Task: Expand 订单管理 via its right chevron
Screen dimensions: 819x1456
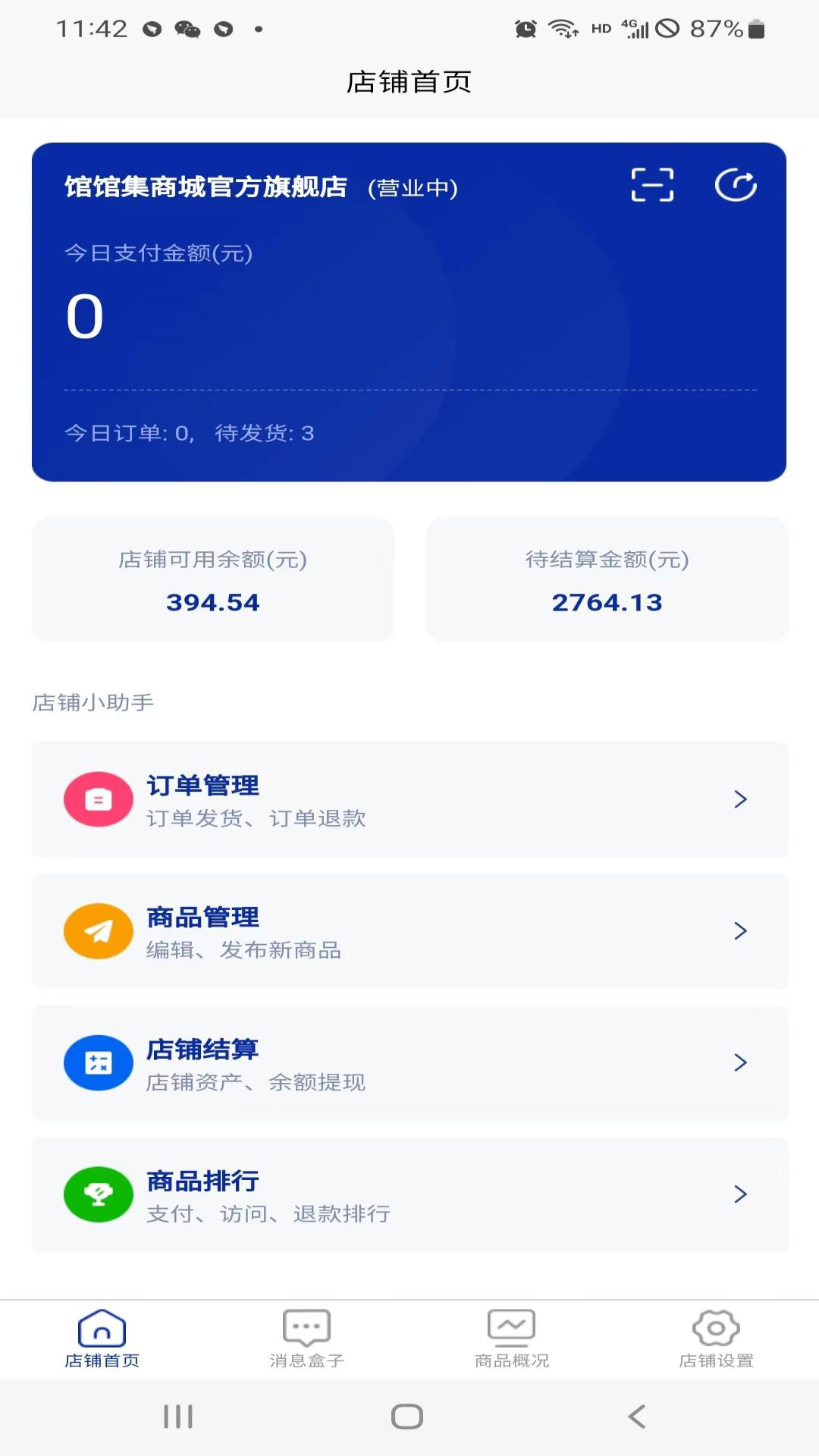Action: tap(740, 799)
